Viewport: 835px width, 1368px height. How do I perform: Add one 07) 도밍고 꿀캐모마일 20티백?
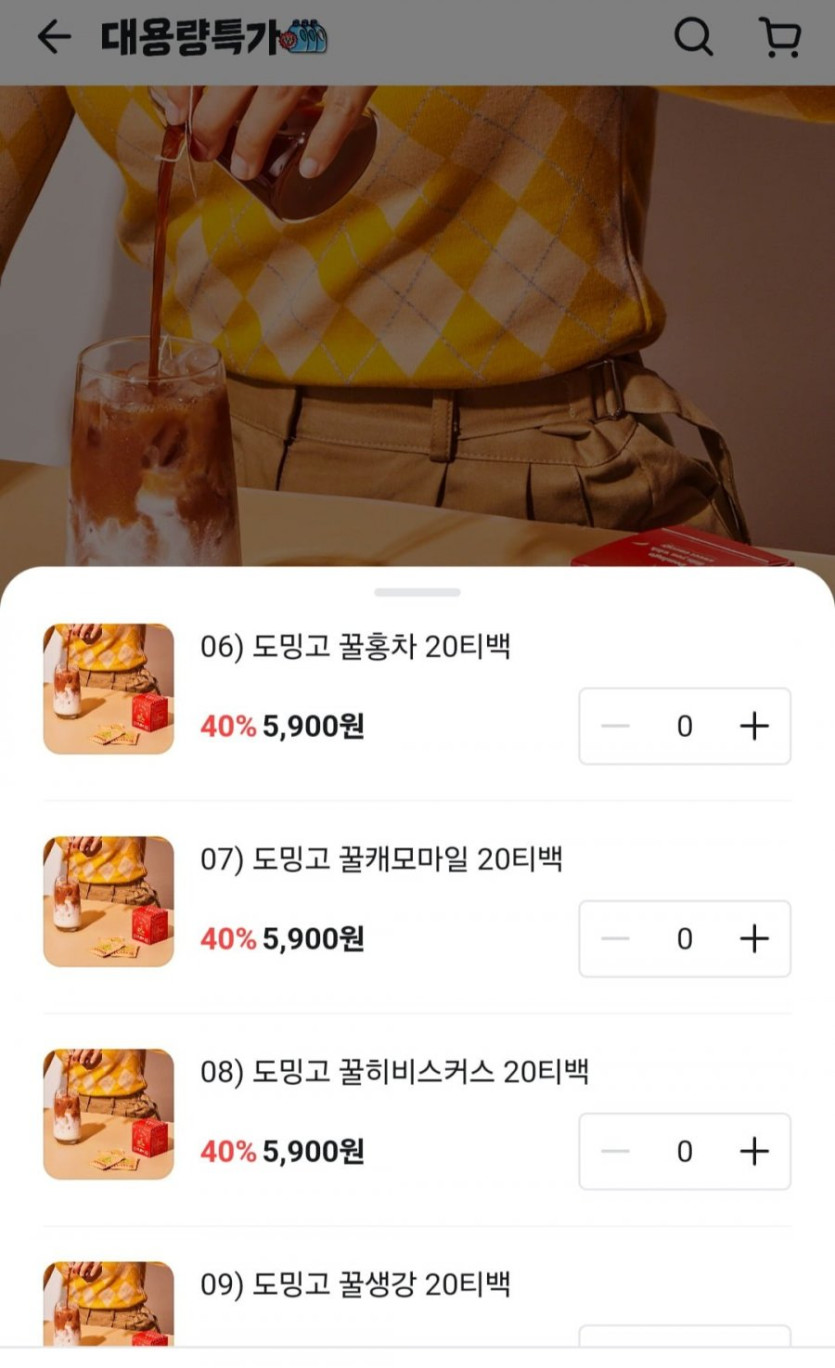pos(754,938)
